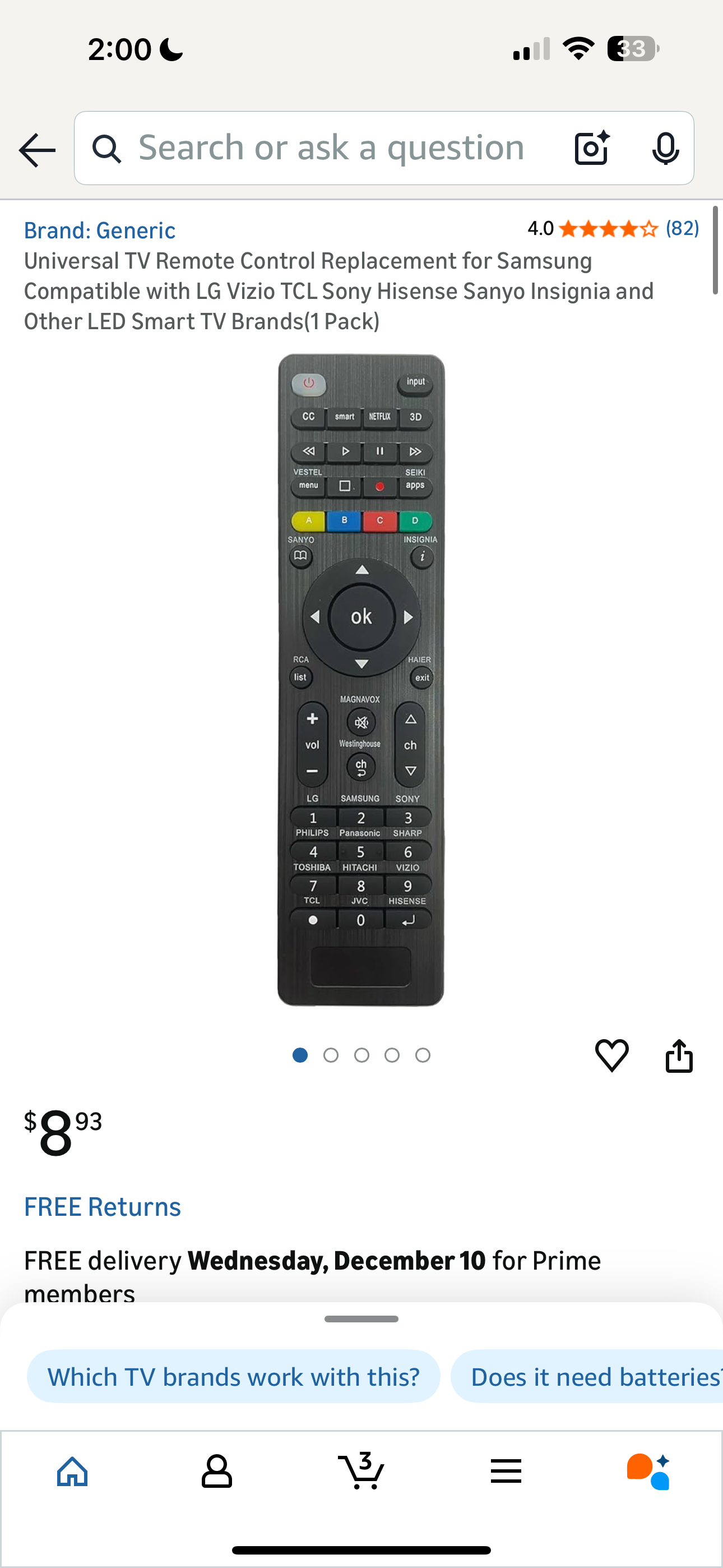The image size is (723, 1568).
Task: Expand the Rufus sheet drag handle
Action: [x=361, y=1319]
